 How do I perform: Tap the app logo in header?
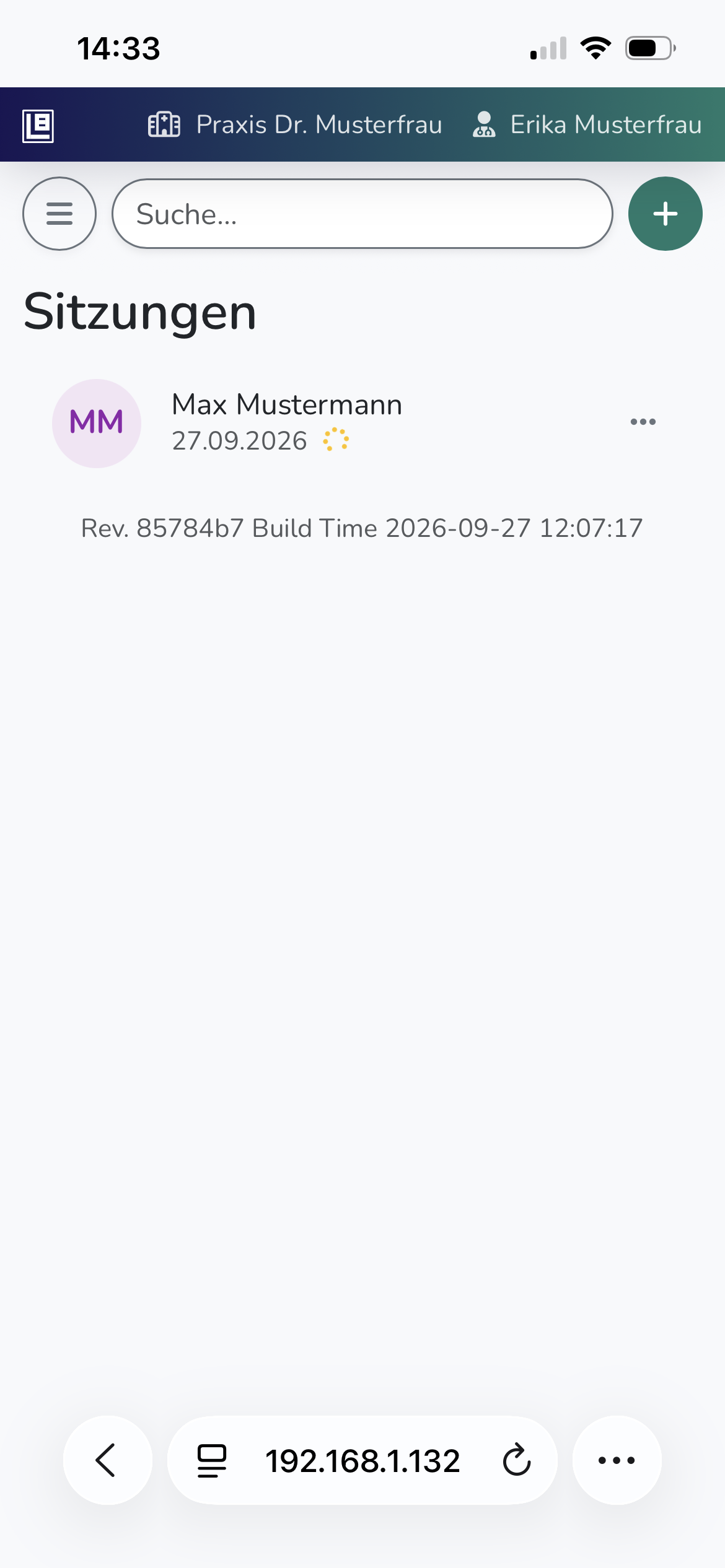[38, 126]
